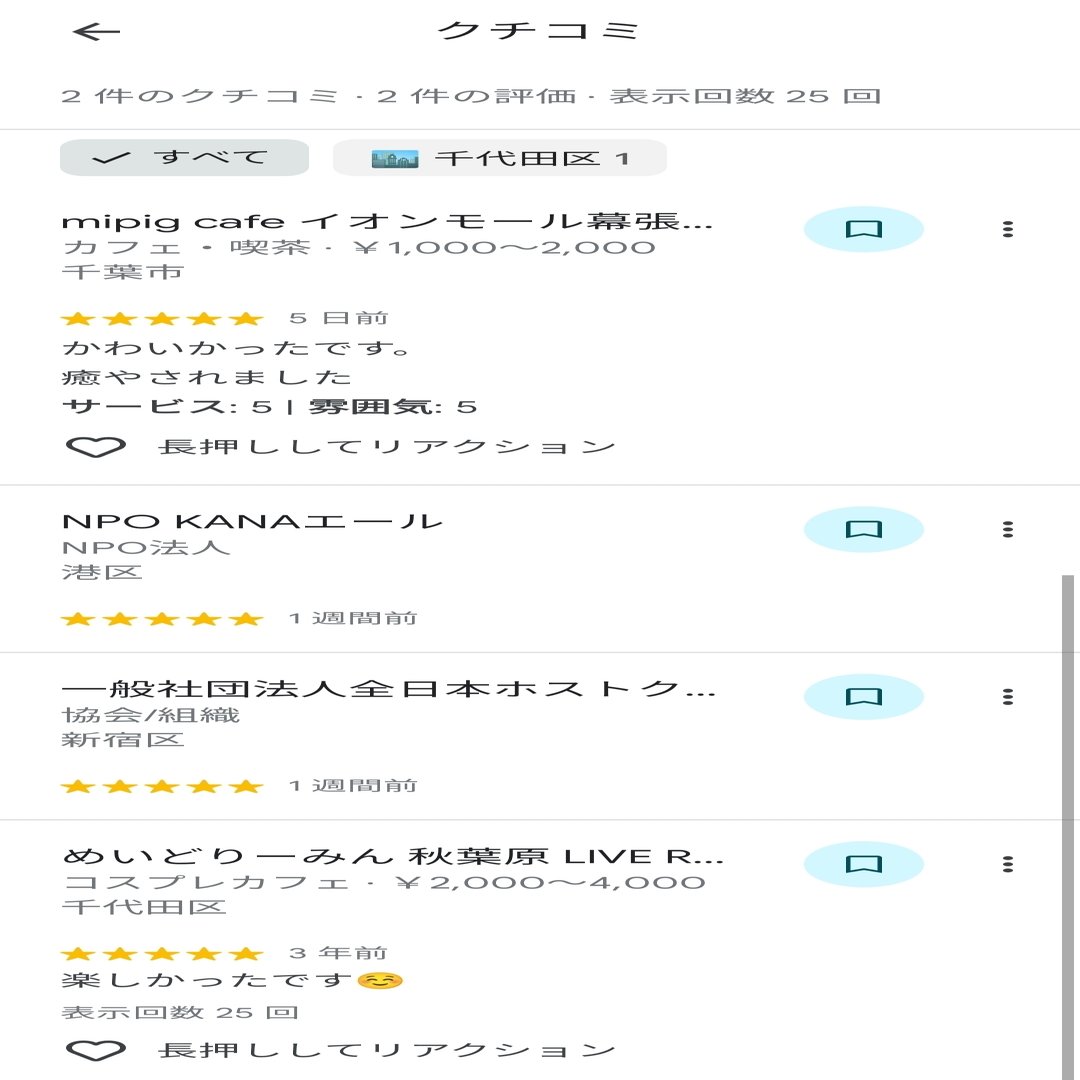Image resolution: width=1080 pixels, height=1080 pixels.
Task: Show more options for NPO KANAエール
Action: 1007,529
